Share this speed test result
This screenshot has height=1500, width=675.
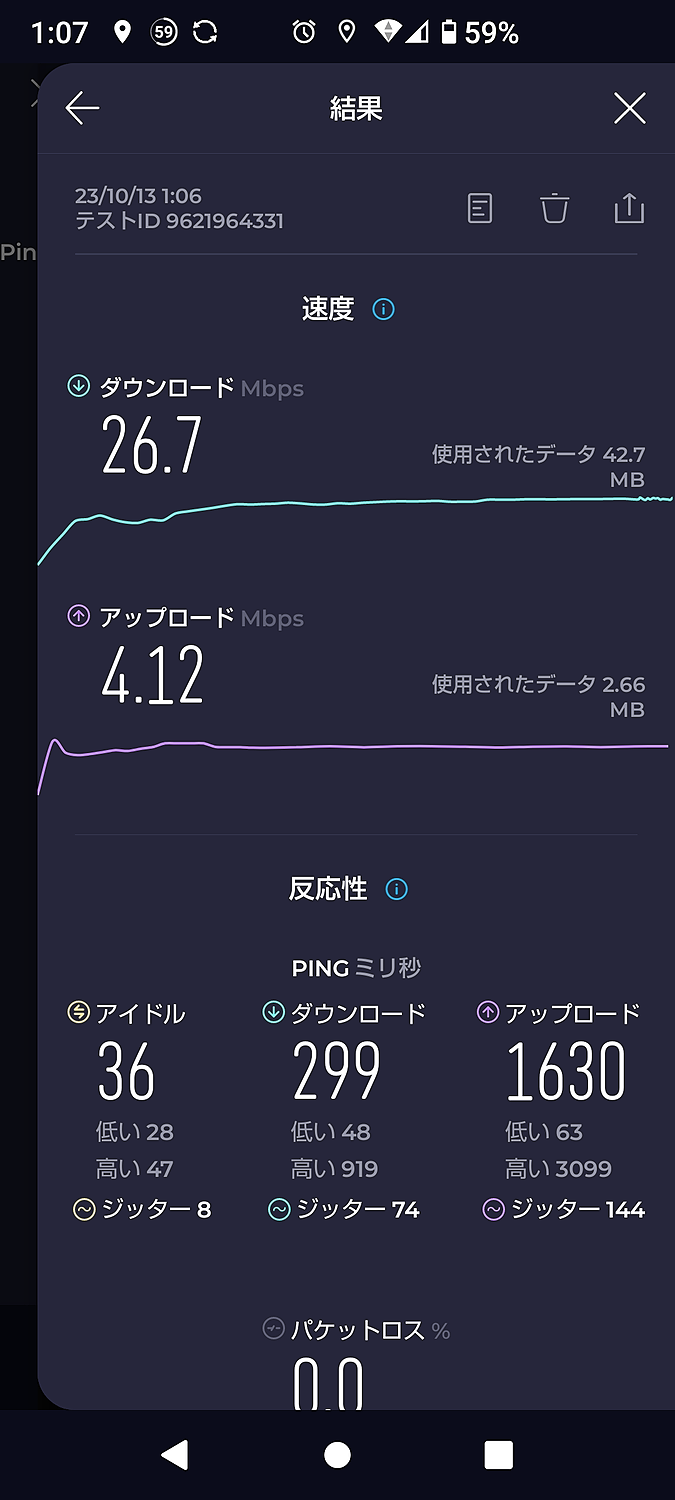628,208
